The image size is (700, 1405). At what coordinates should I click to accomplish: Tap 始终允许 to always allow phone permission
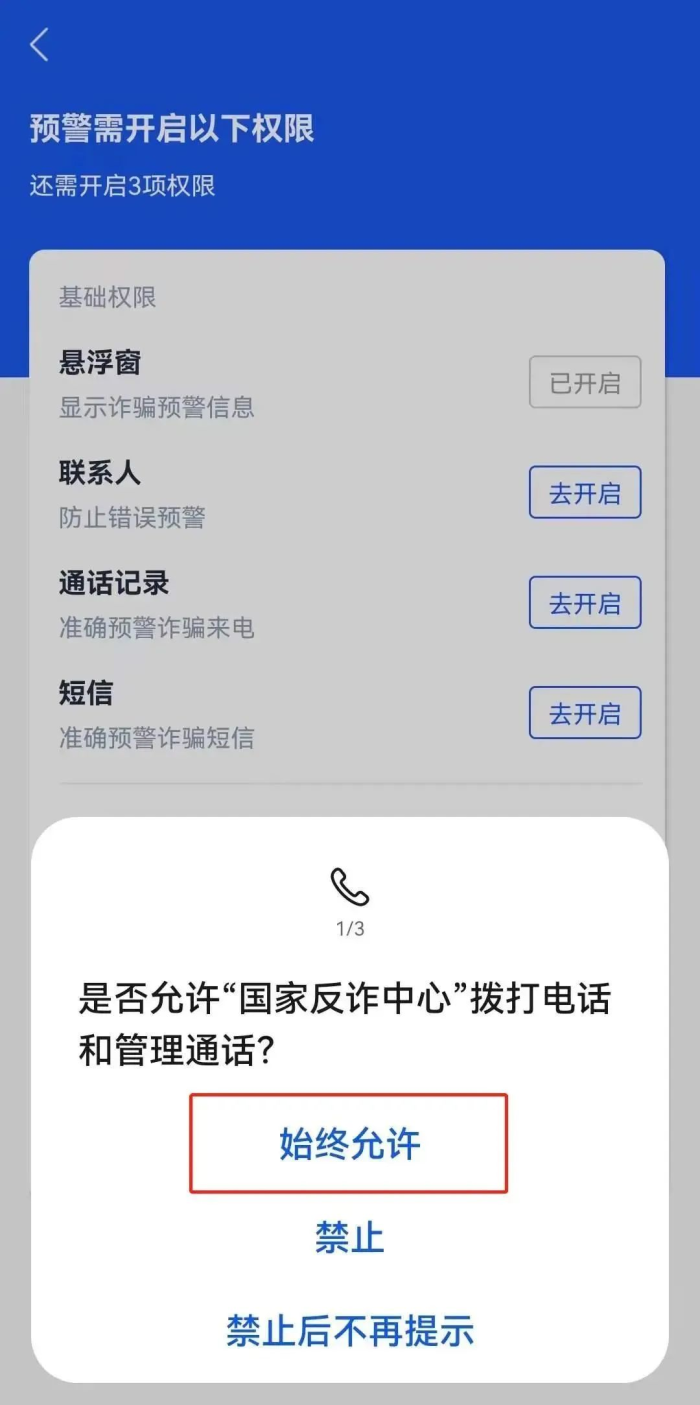coord(349,1144)
